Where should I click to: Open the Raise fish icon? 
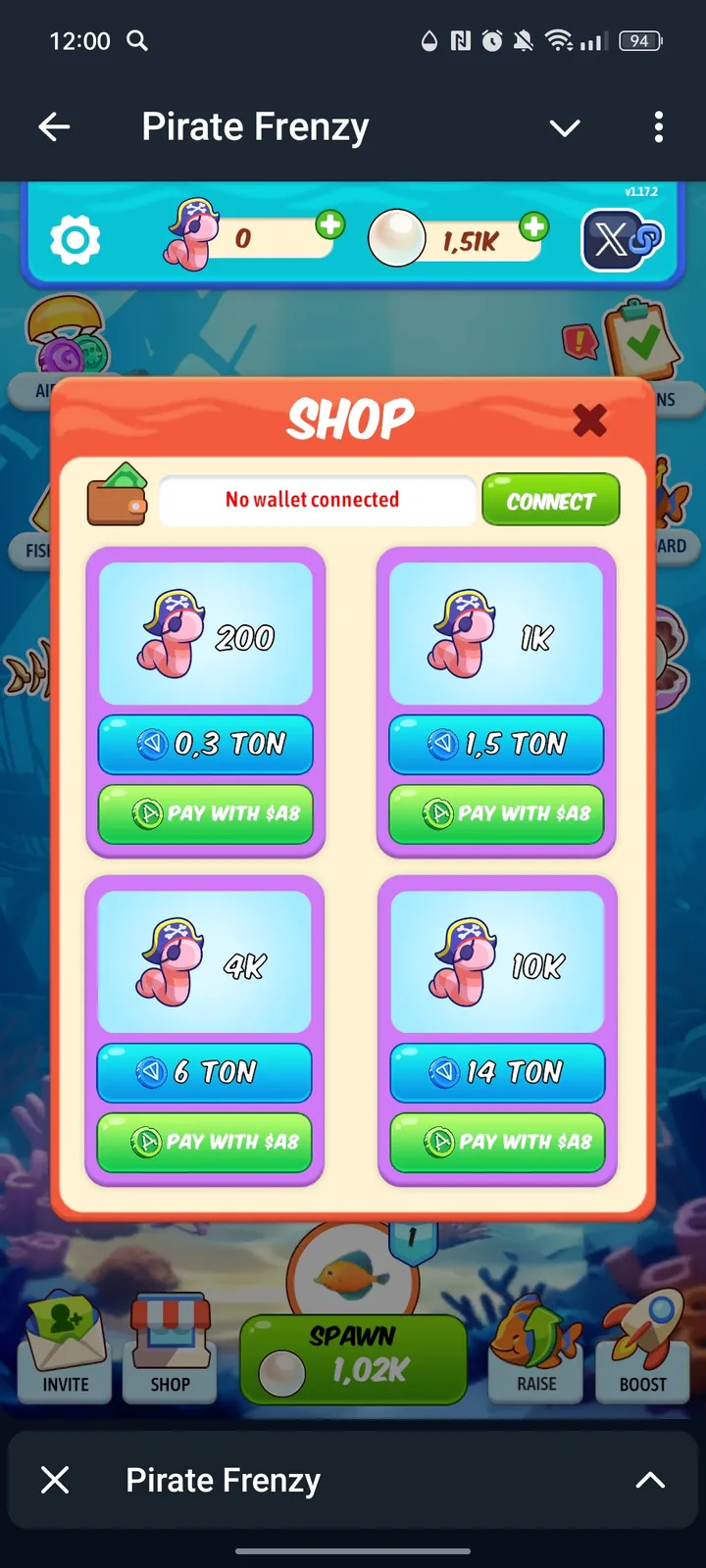tap(534, 1343)
